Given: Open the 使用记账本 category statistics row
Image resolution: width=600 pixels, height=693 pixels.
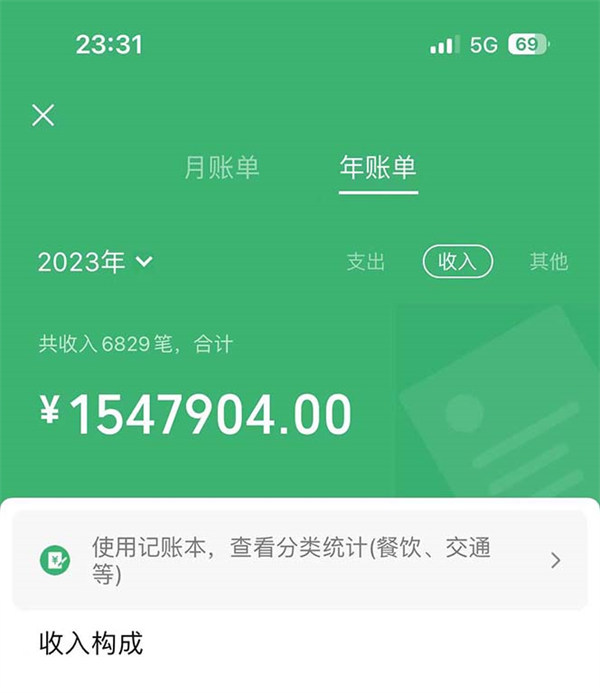Looking at the screenshot, I should 300,560.
